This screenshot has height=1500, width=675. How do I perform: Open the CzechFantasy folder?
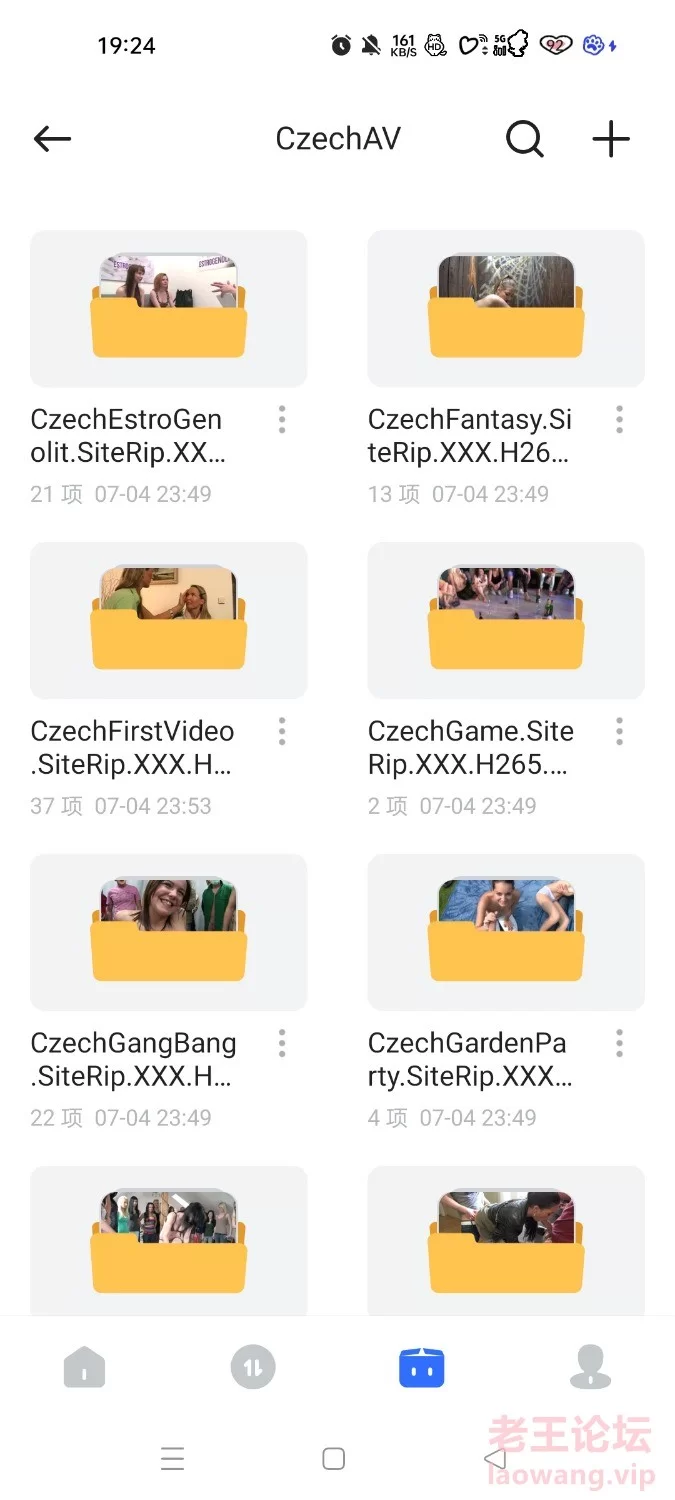(x=506, y=309)
